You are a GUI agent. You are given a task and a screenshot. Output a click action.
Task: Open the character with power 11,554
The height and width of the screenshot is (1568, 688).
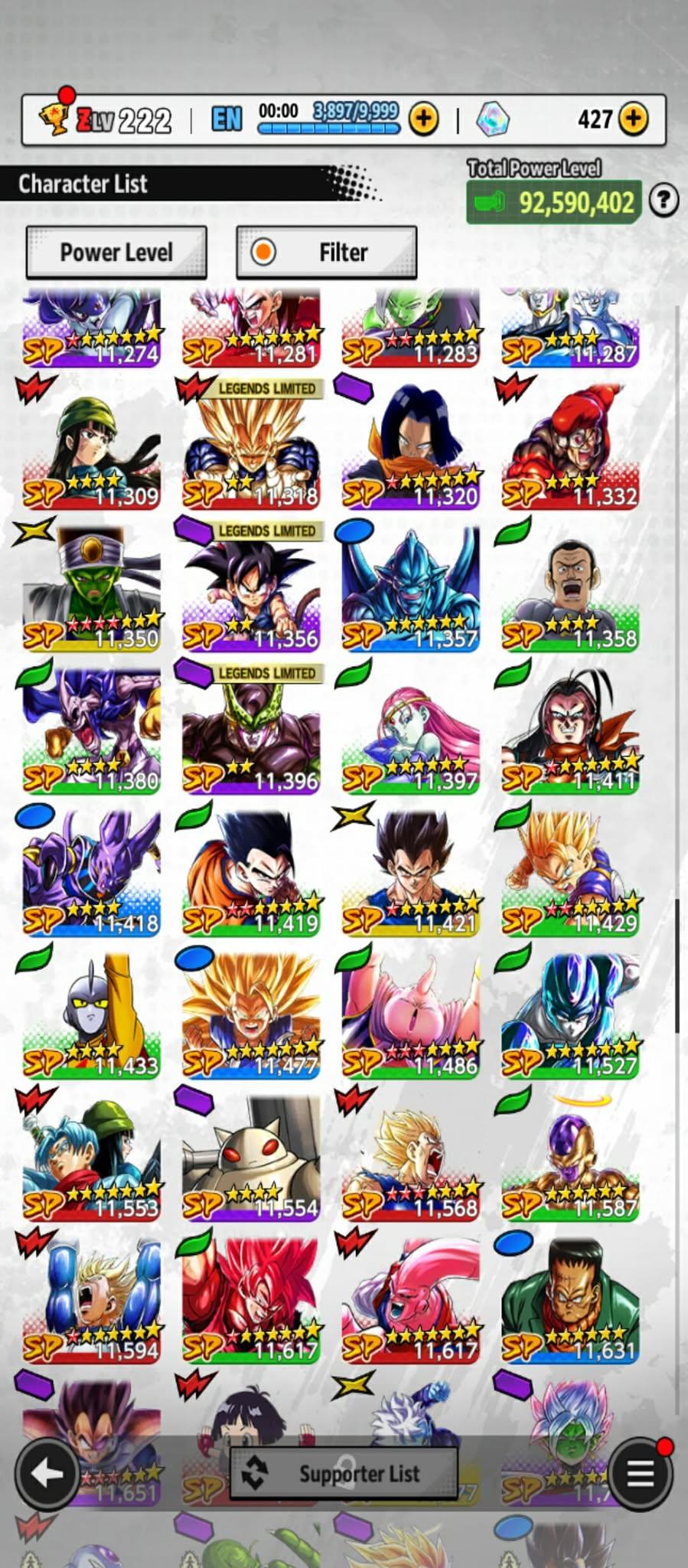251,1158
